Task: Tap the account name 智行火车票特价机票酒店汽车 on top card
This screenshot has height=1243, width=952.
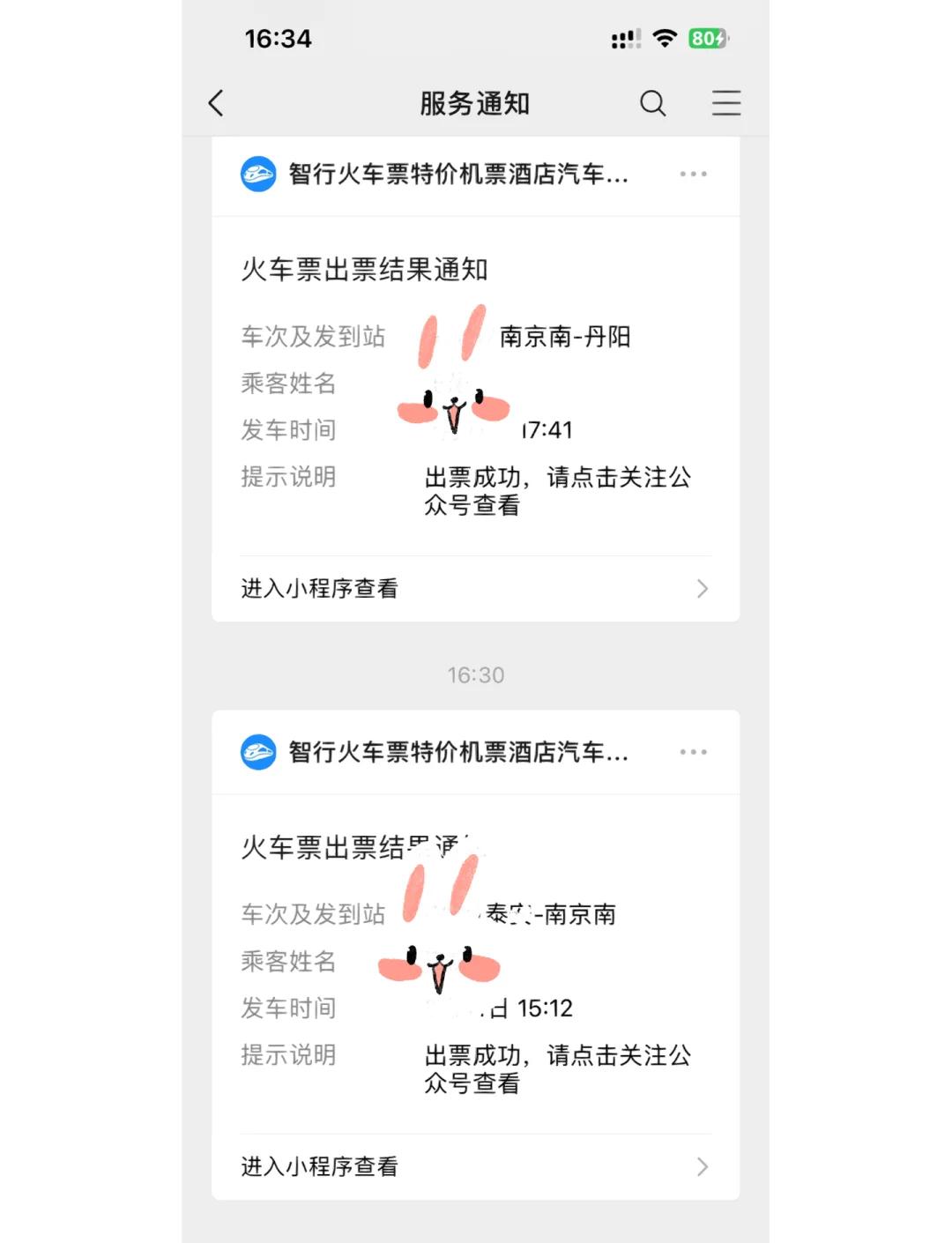Action: tap(457, 174)
